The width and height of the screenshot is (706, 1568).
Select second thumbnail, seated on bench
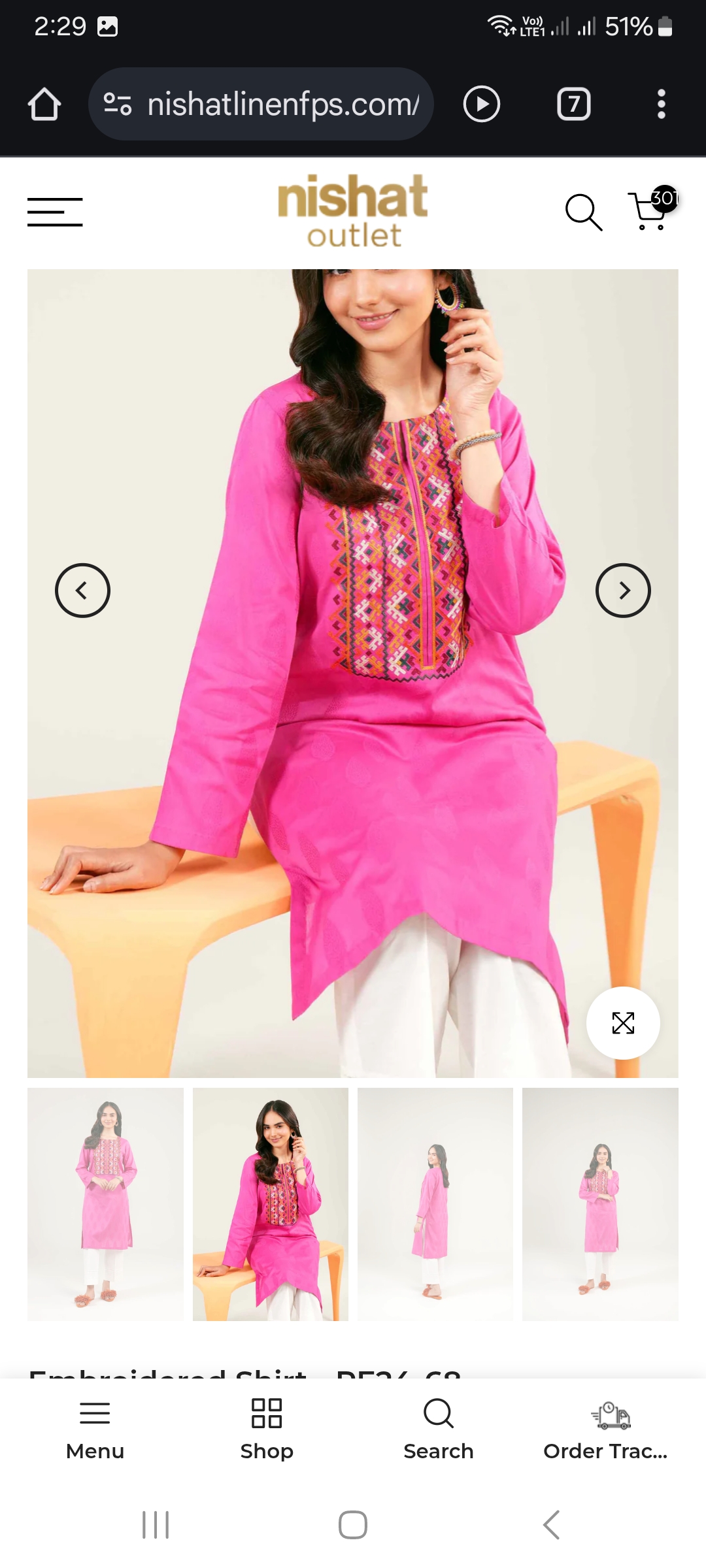click(x=270, y=1204)
